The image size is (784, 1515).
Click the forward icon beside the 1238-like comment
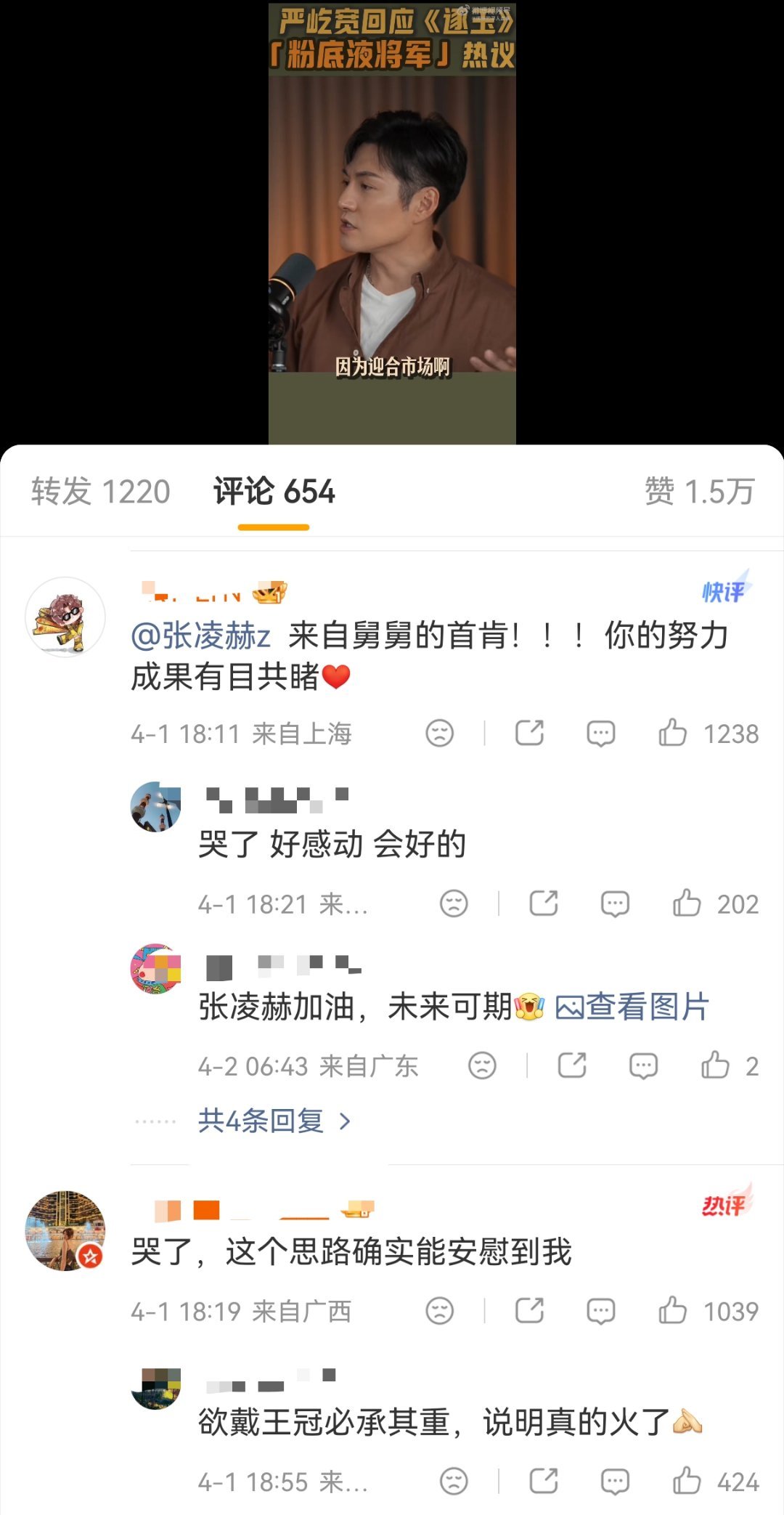(x=529, y=734)
